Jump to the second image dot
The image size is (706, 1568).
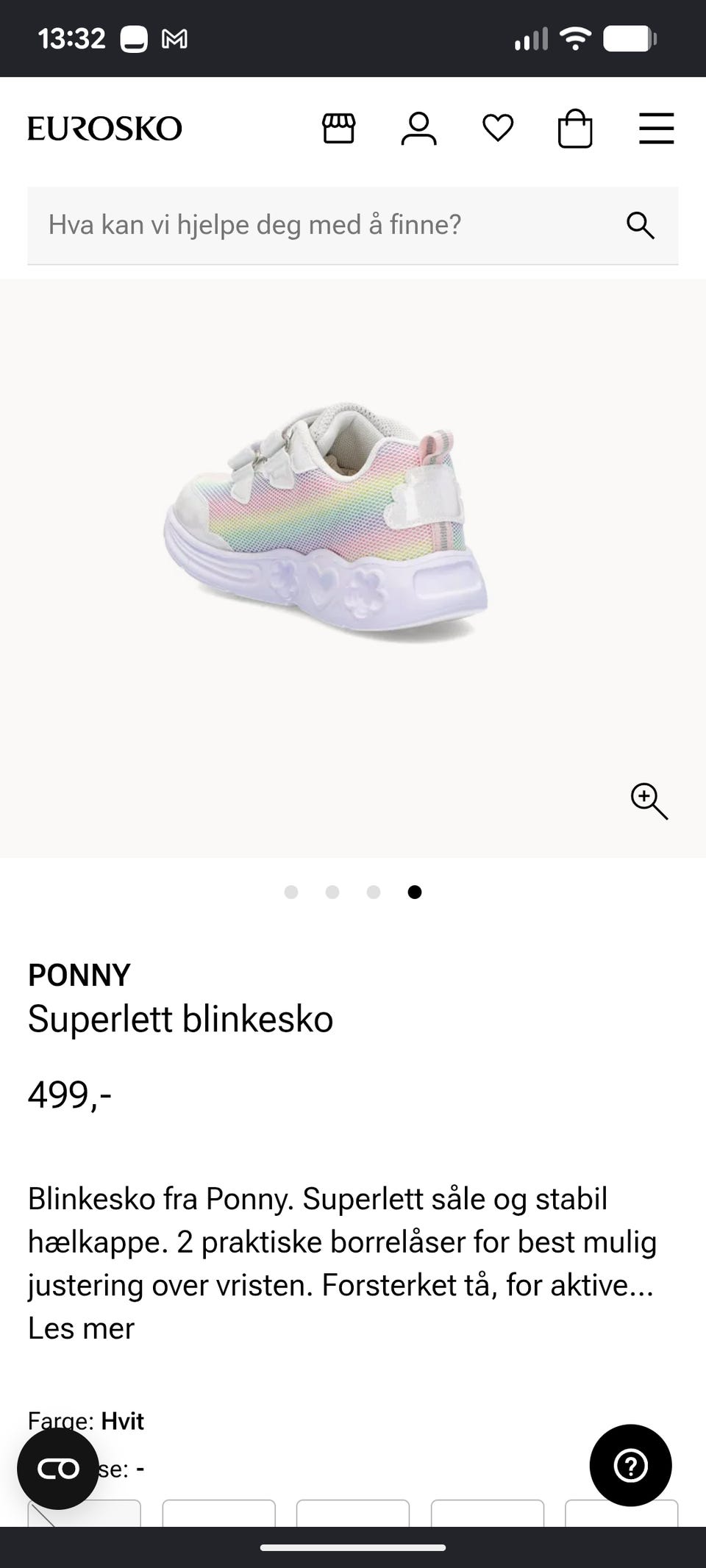332,892
